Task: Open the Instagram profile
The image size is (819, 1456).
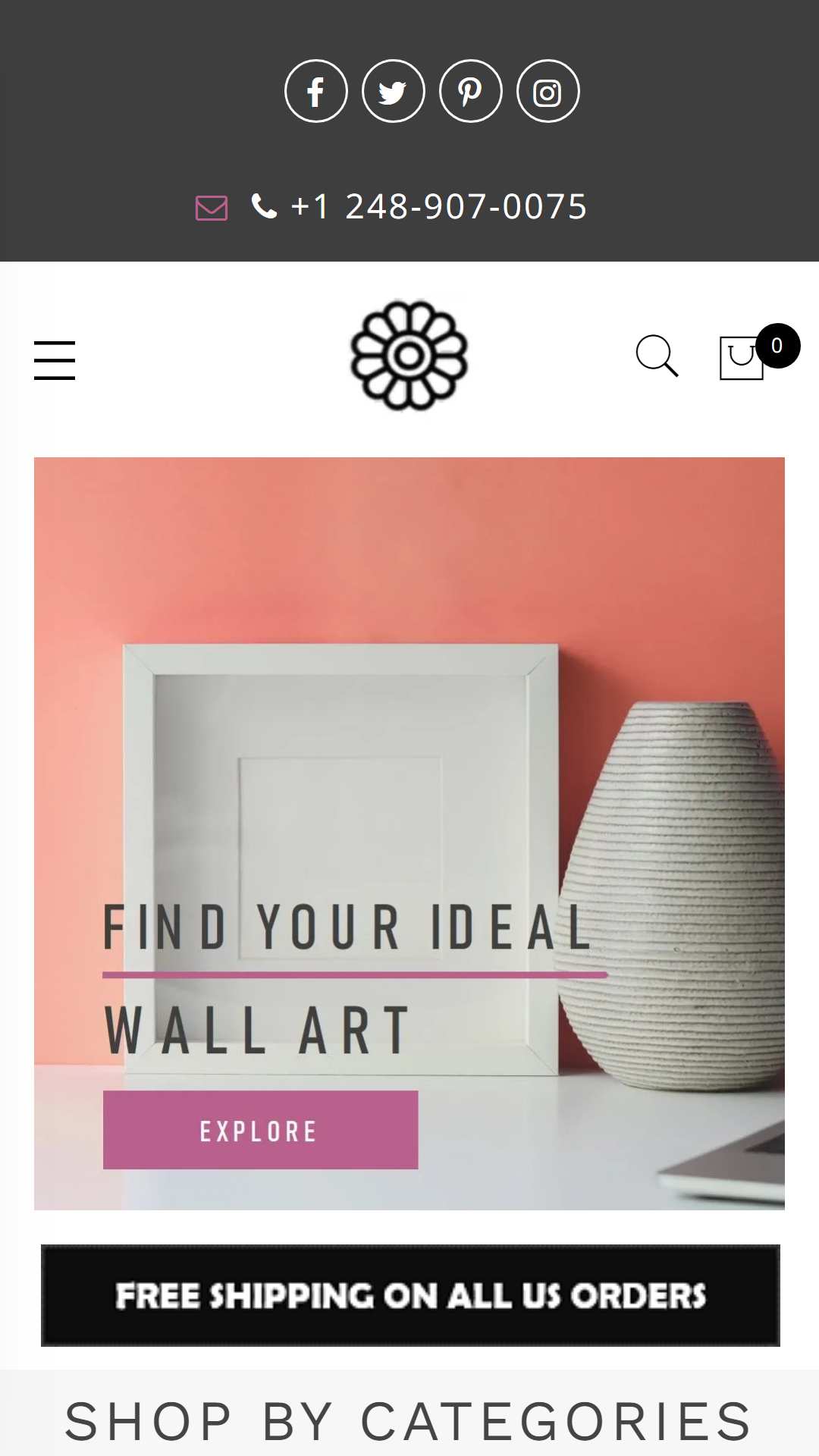Action: (548, 92)
